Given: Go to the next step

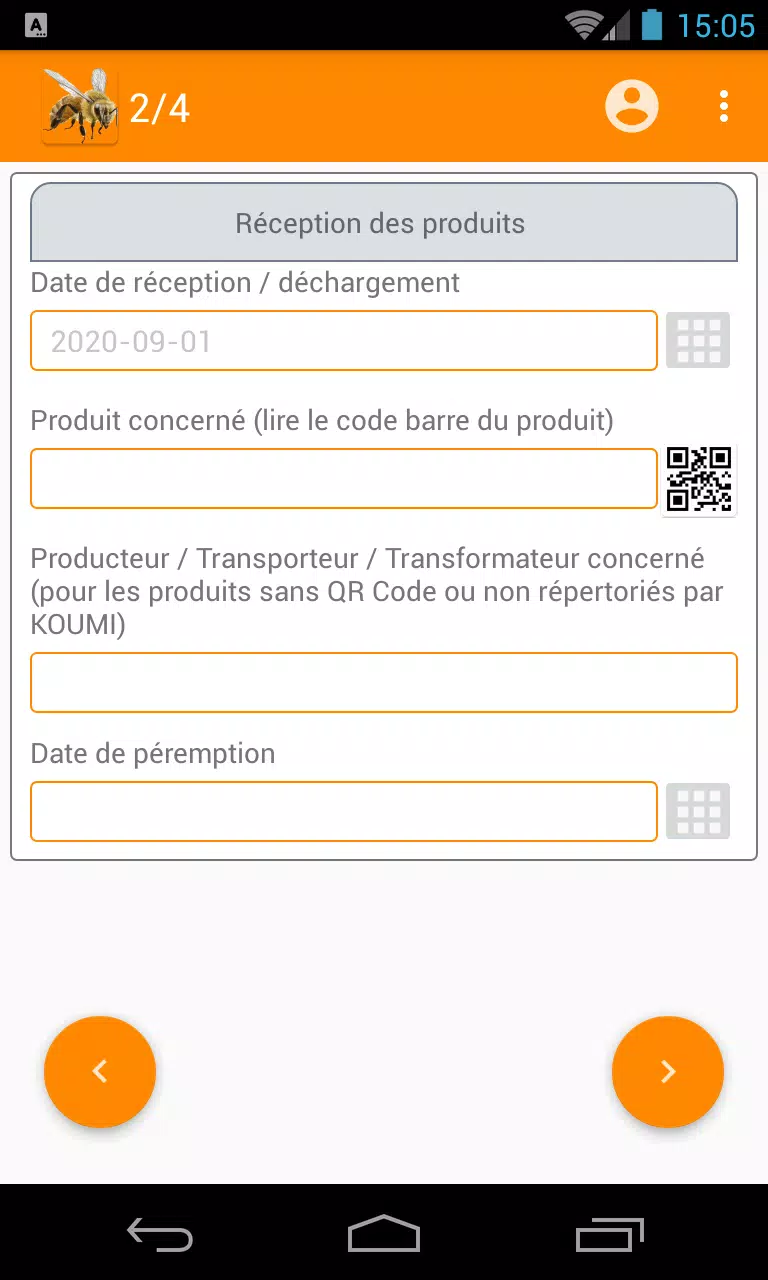Looking at the screenshot, I should 668,1072.
